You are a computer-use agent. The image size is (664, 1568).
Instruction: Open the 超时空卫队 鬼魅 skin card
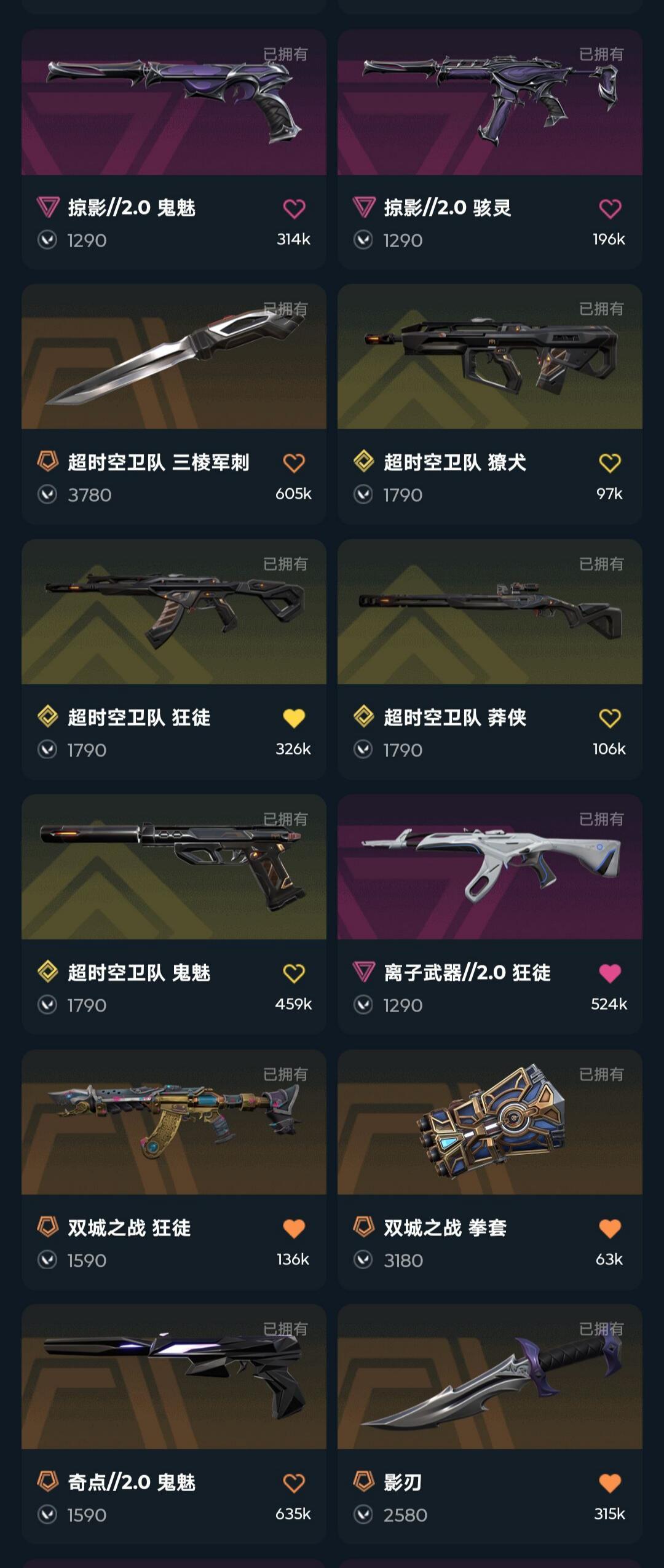(x=173, y=867)
